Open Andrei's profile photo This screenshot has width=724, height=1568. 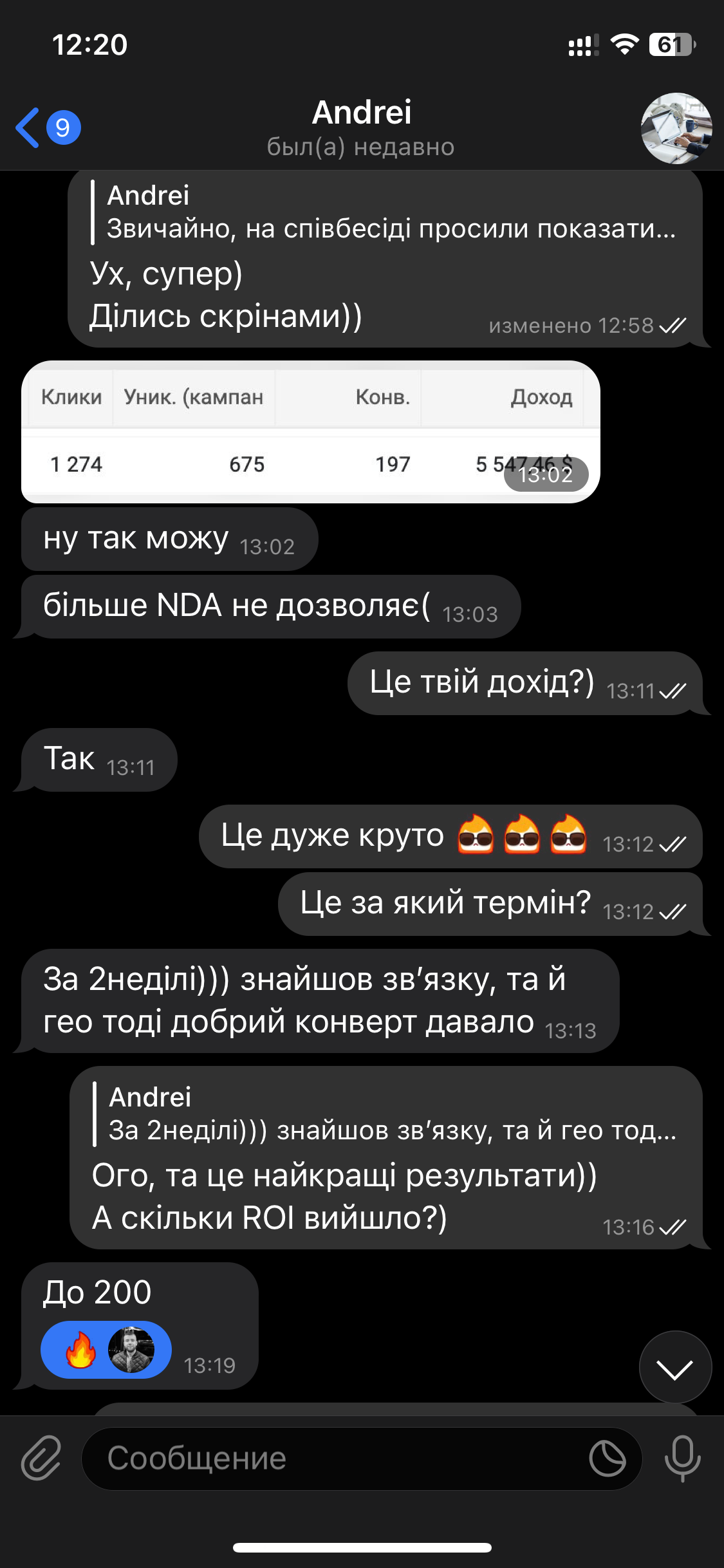coord(676,128)
